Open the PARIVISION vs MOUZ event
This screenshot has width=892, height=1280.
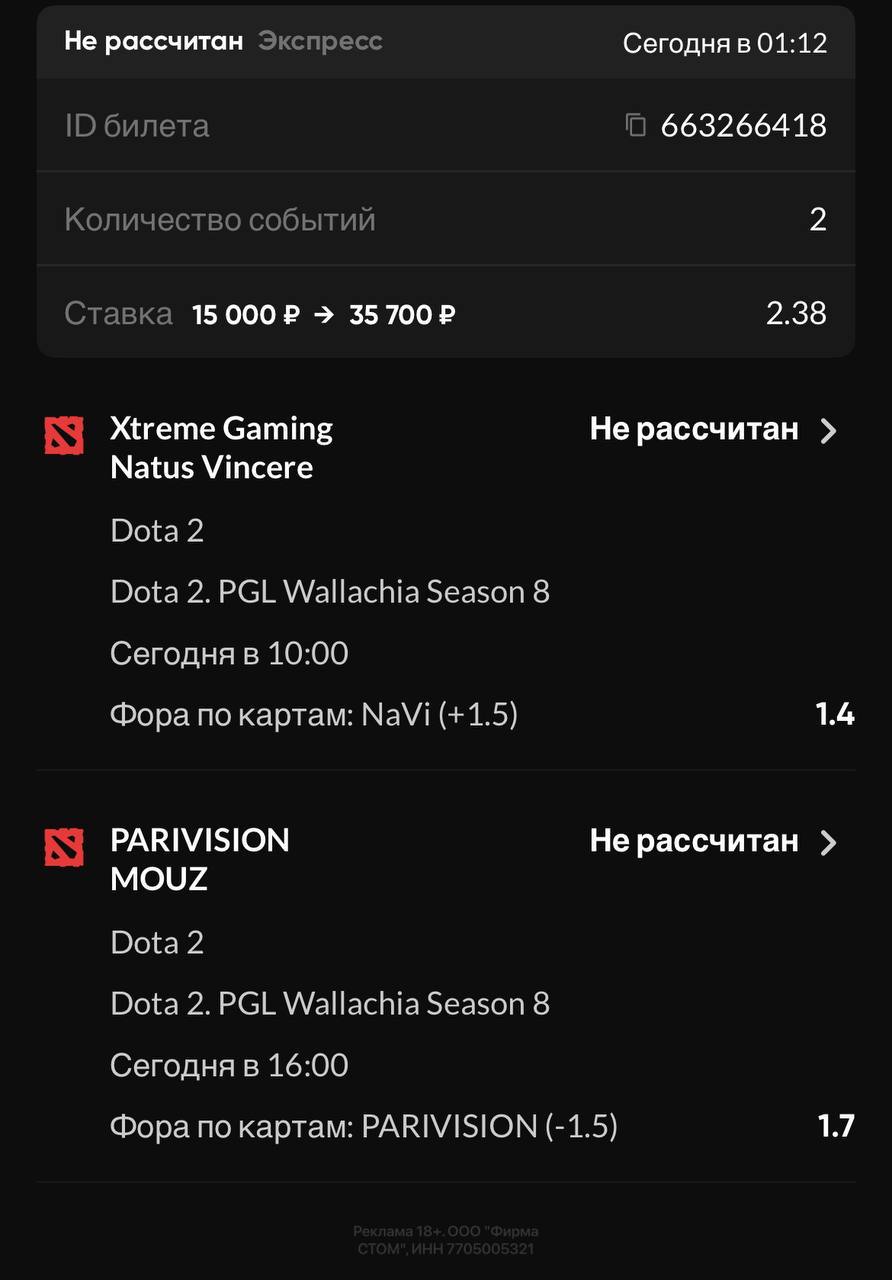828,843
